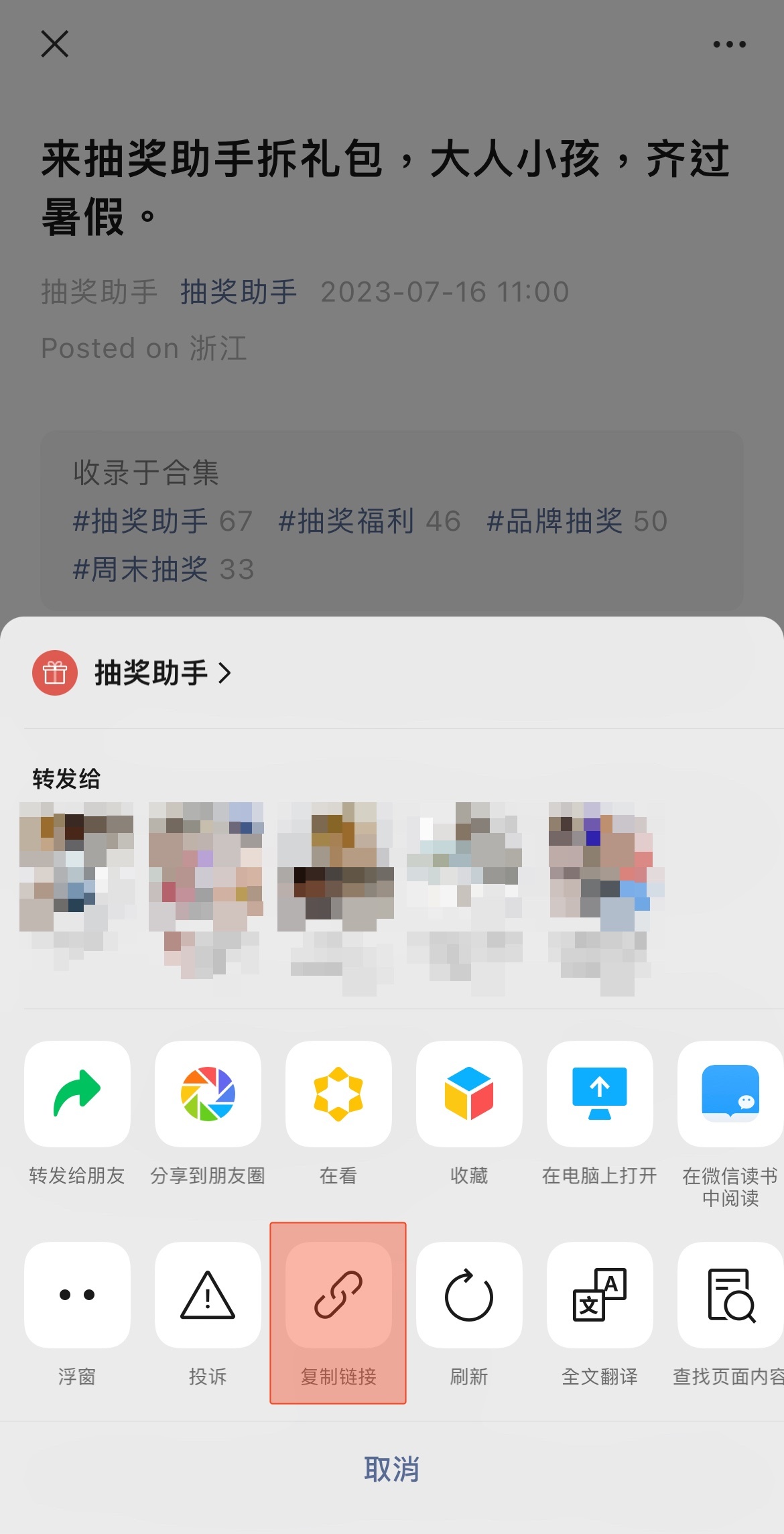Tap 转发给朋友 to forward to a friend

pyautogui.click(x=77, y=1094)
